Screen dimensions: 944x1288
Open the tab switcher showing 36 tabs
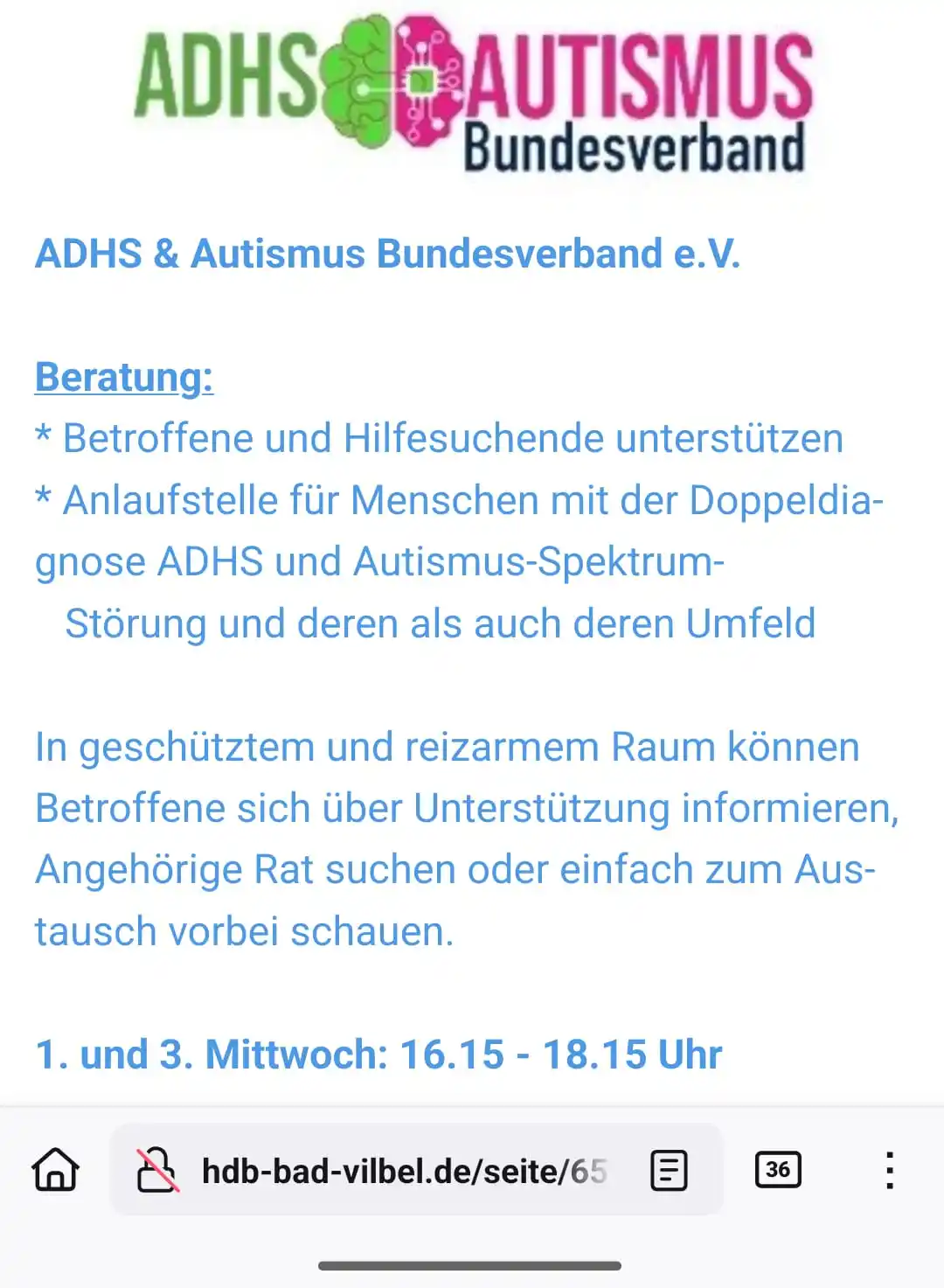coord(778,1170)
